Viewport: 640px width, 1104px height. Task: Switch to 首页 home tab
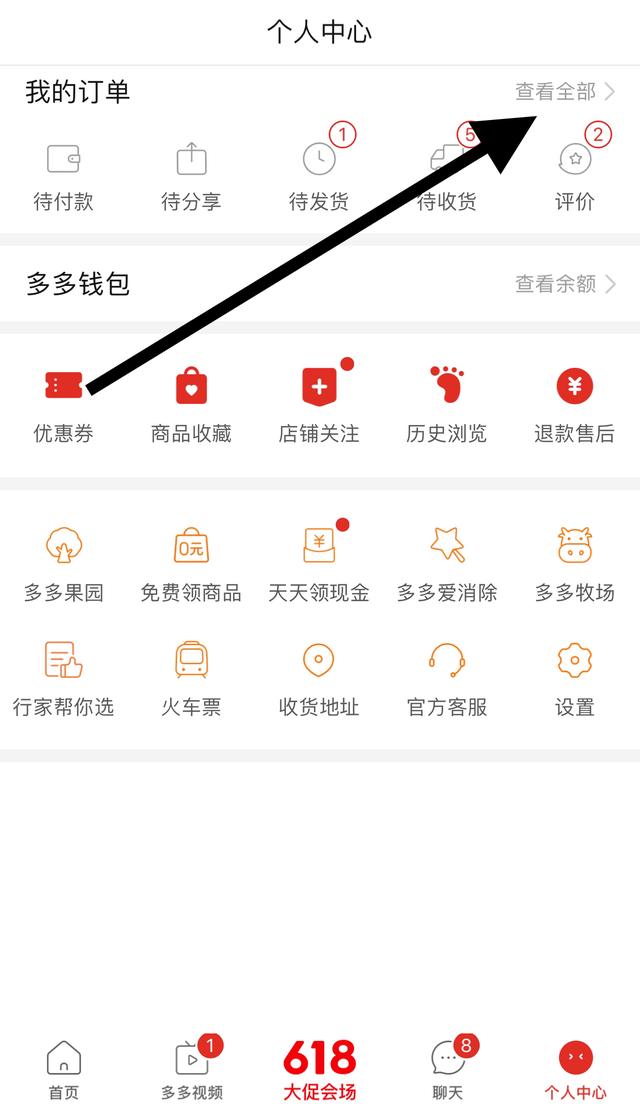point(64,1070)
